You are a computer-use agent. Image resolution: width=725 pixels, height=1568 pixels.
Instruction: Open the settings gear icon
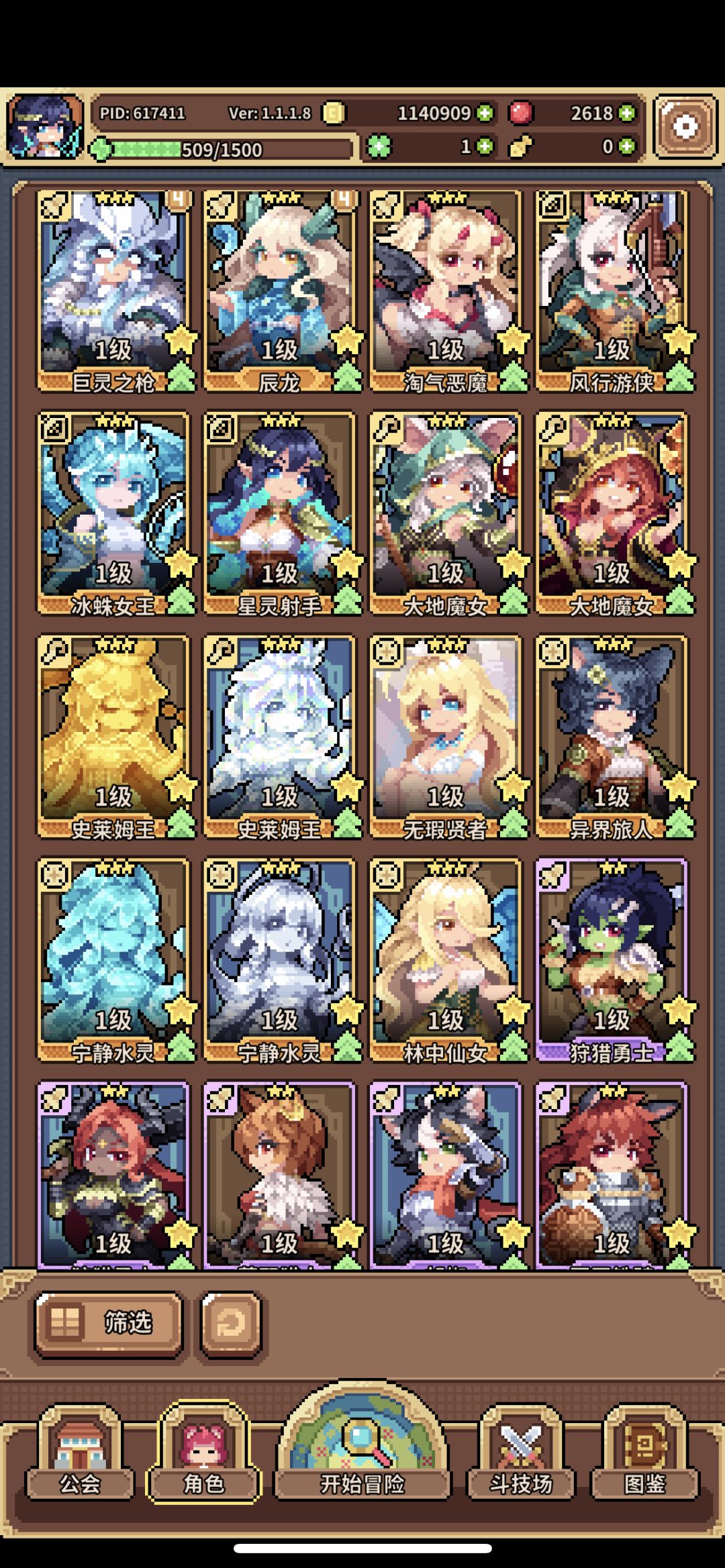click(x=685, y=127)
